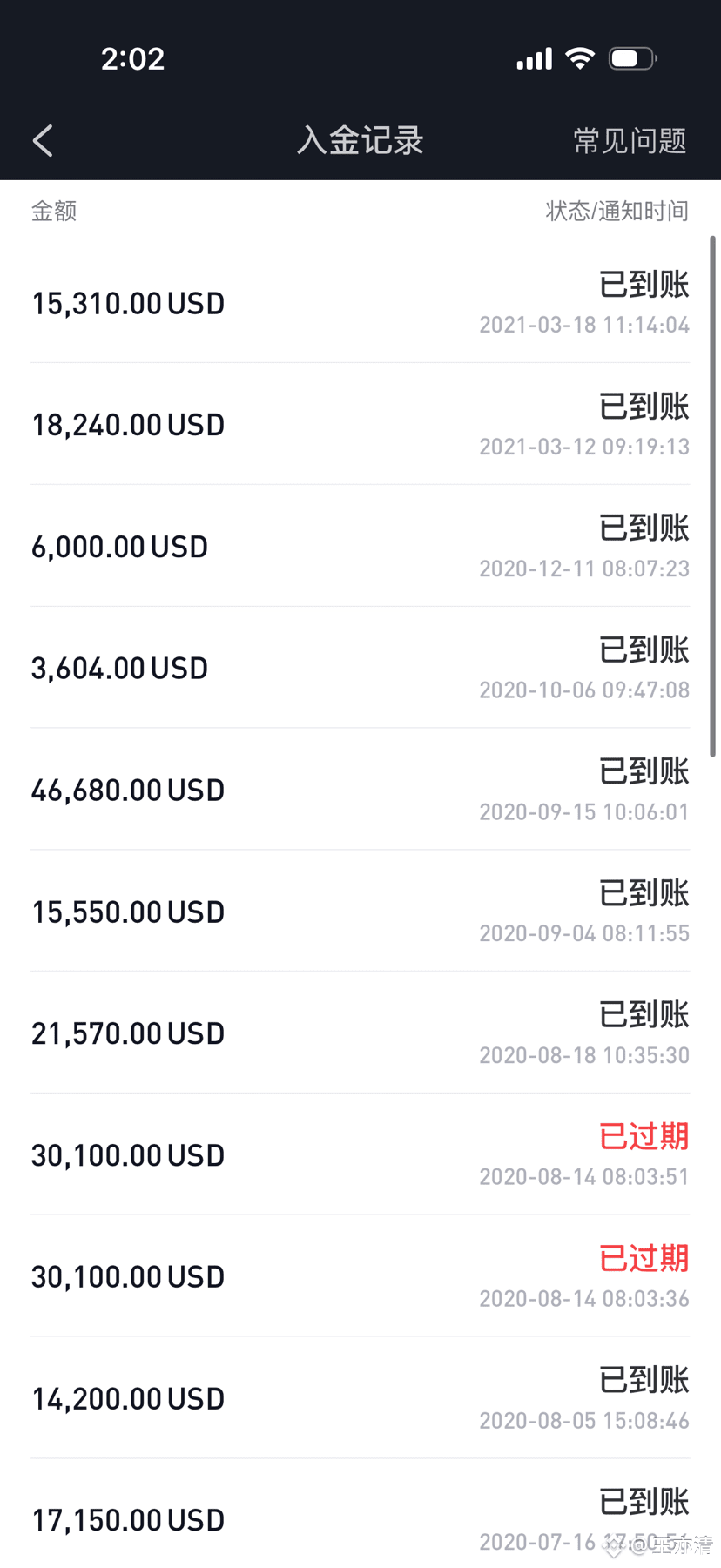Open the 3,604.00 USD deposit entry
Viewport: 721px width, 1568px height.
point(360,668)
